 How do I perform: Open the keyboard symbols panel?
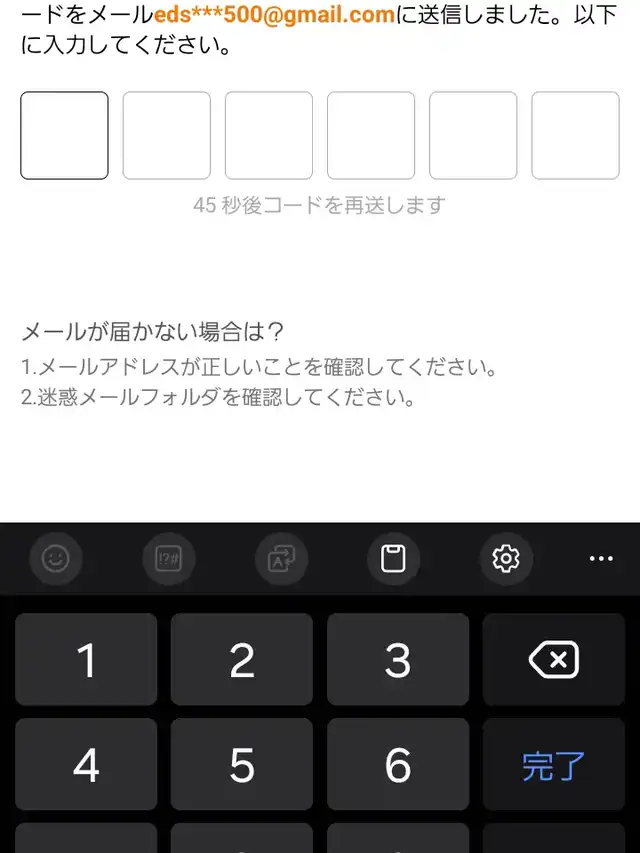[x=169, y=559]
